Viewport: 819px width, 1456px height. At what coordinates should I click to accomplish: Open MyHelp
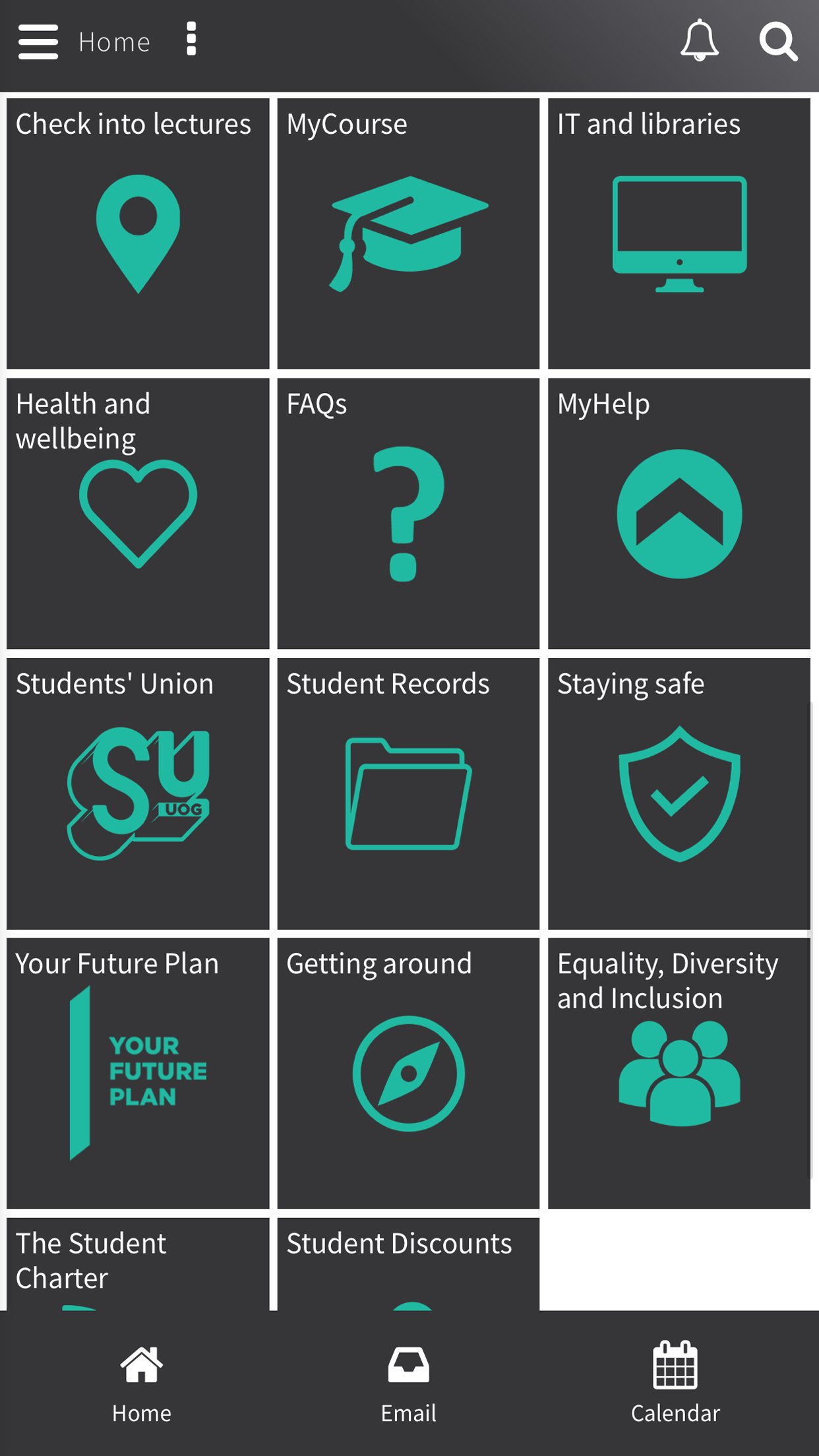click(679, 513)
